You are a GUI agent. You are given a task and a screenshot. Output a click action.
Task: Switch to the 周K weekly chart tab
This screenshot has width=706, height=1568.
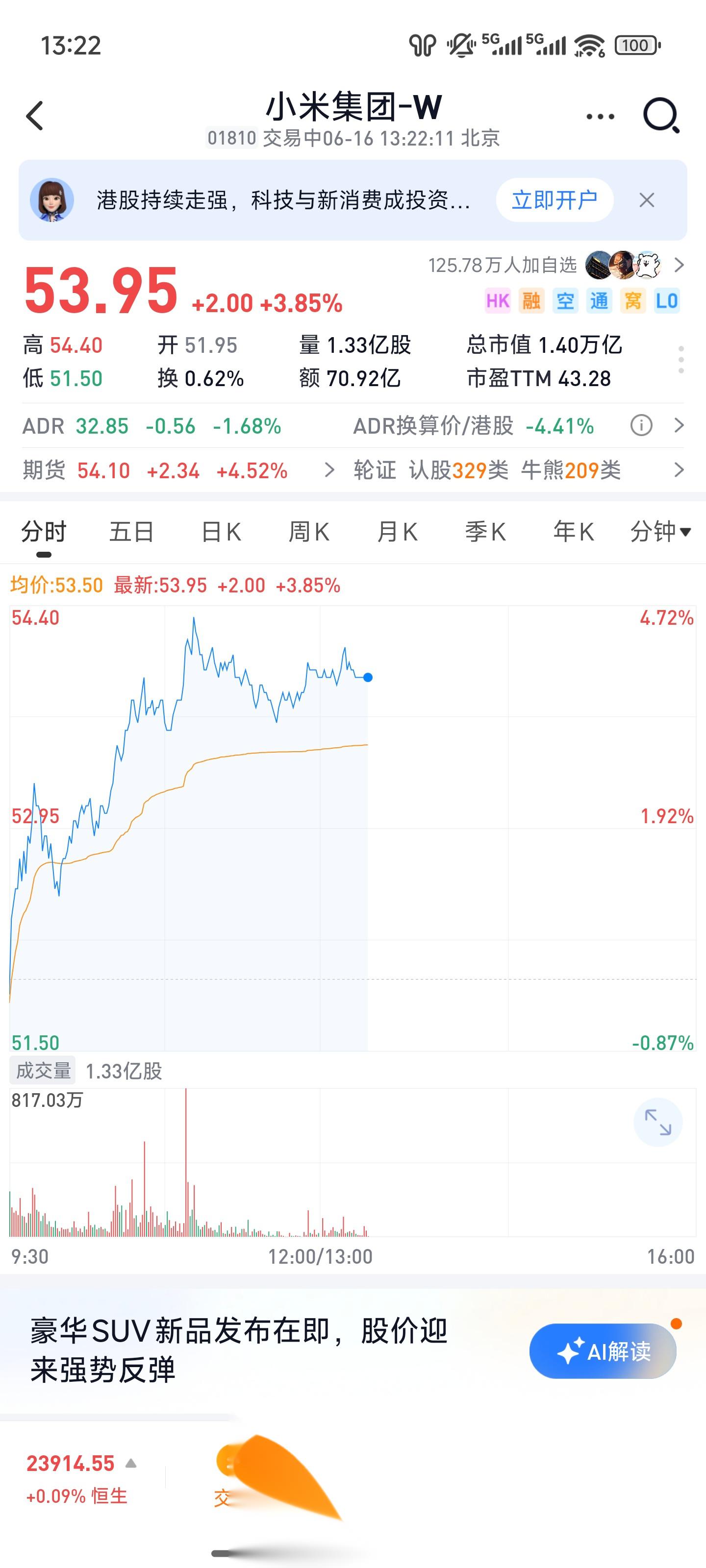(308, 531)
